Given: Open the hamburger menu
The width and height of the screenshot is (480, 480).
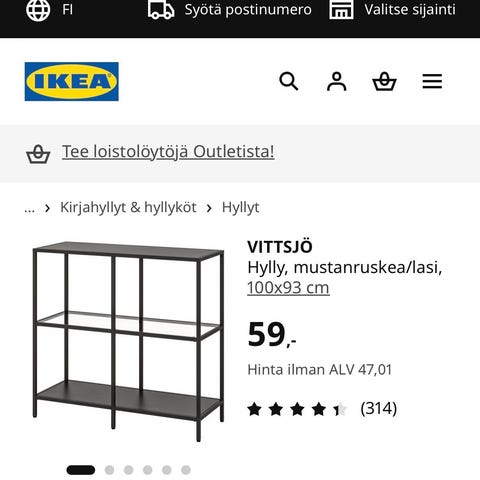Looking at the screenshot, I should 432,81.
